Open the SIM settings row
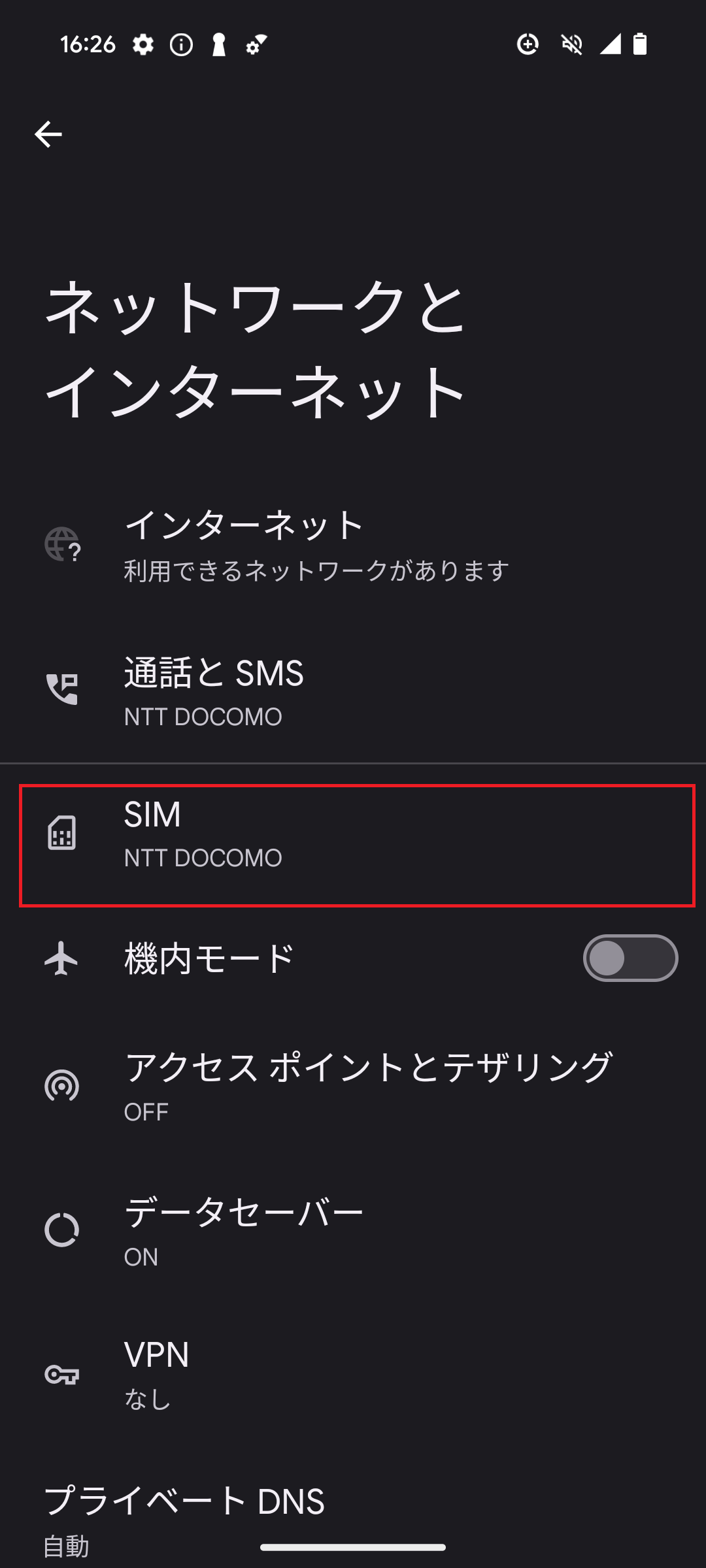The height and width of the screenshot is (1568, 706). [x=357, y=845]
